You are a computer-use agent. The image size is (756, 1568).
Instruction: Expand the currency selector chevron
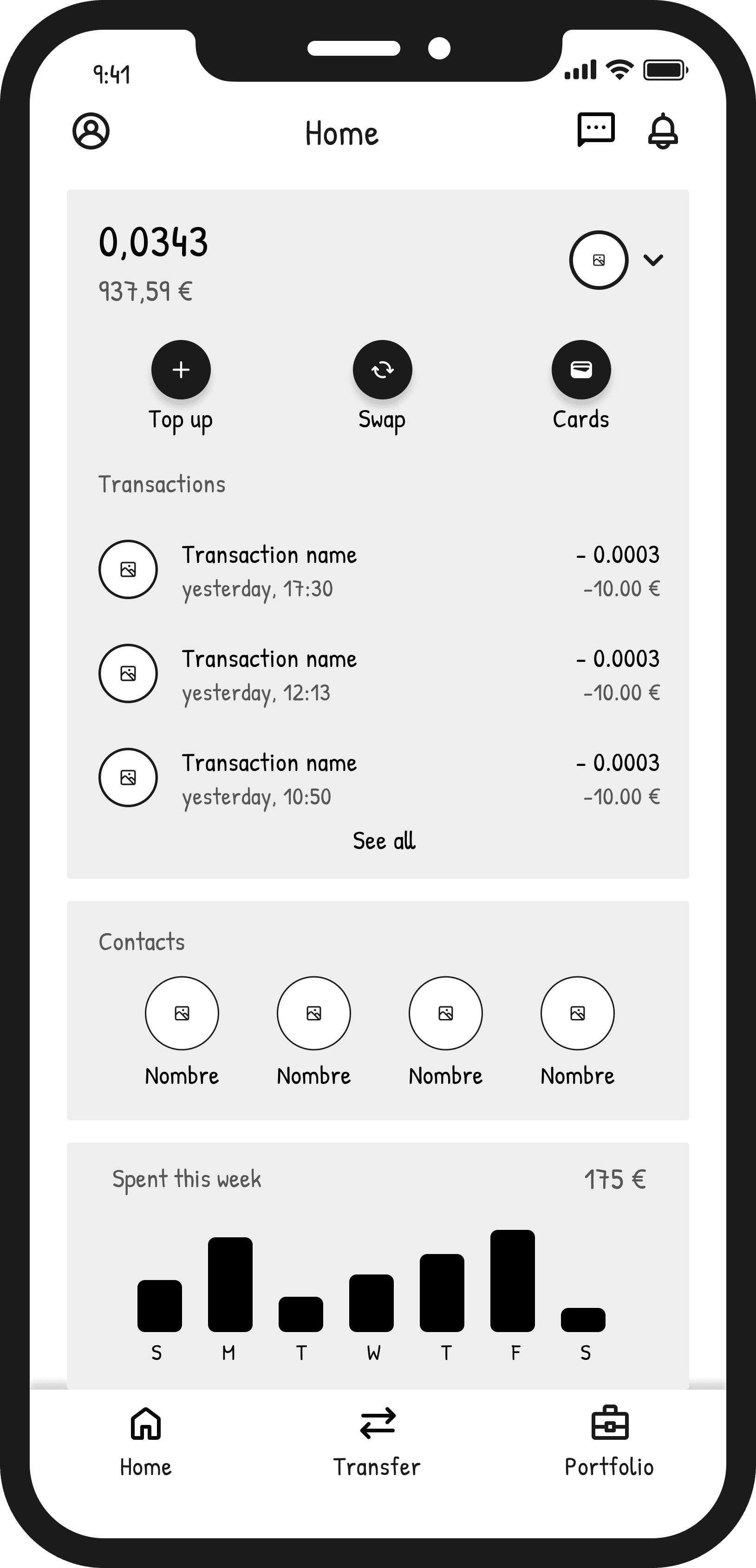coord(653,260)
